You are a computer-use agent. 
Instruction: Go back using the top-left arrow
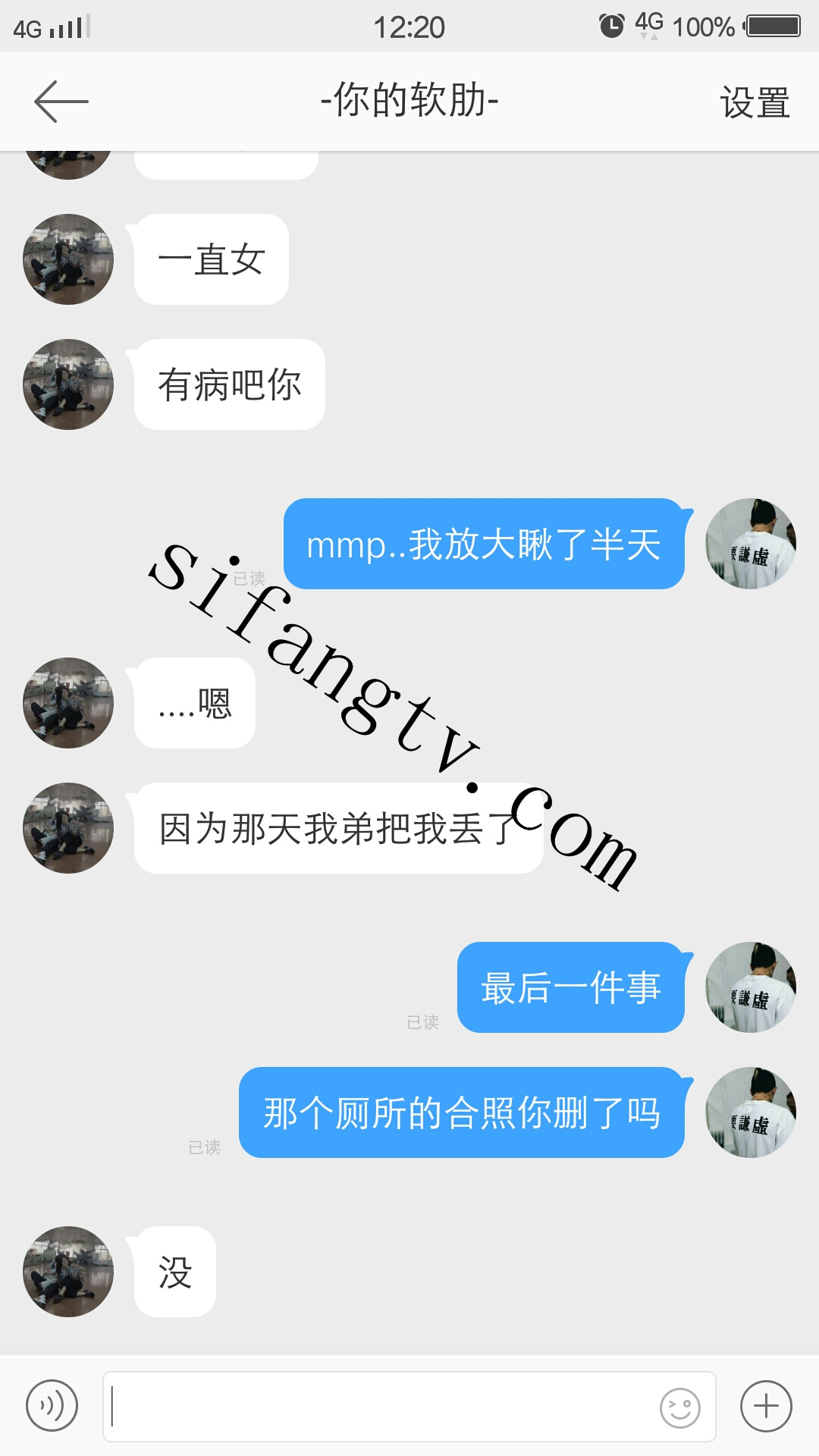[x=61, y=102]
